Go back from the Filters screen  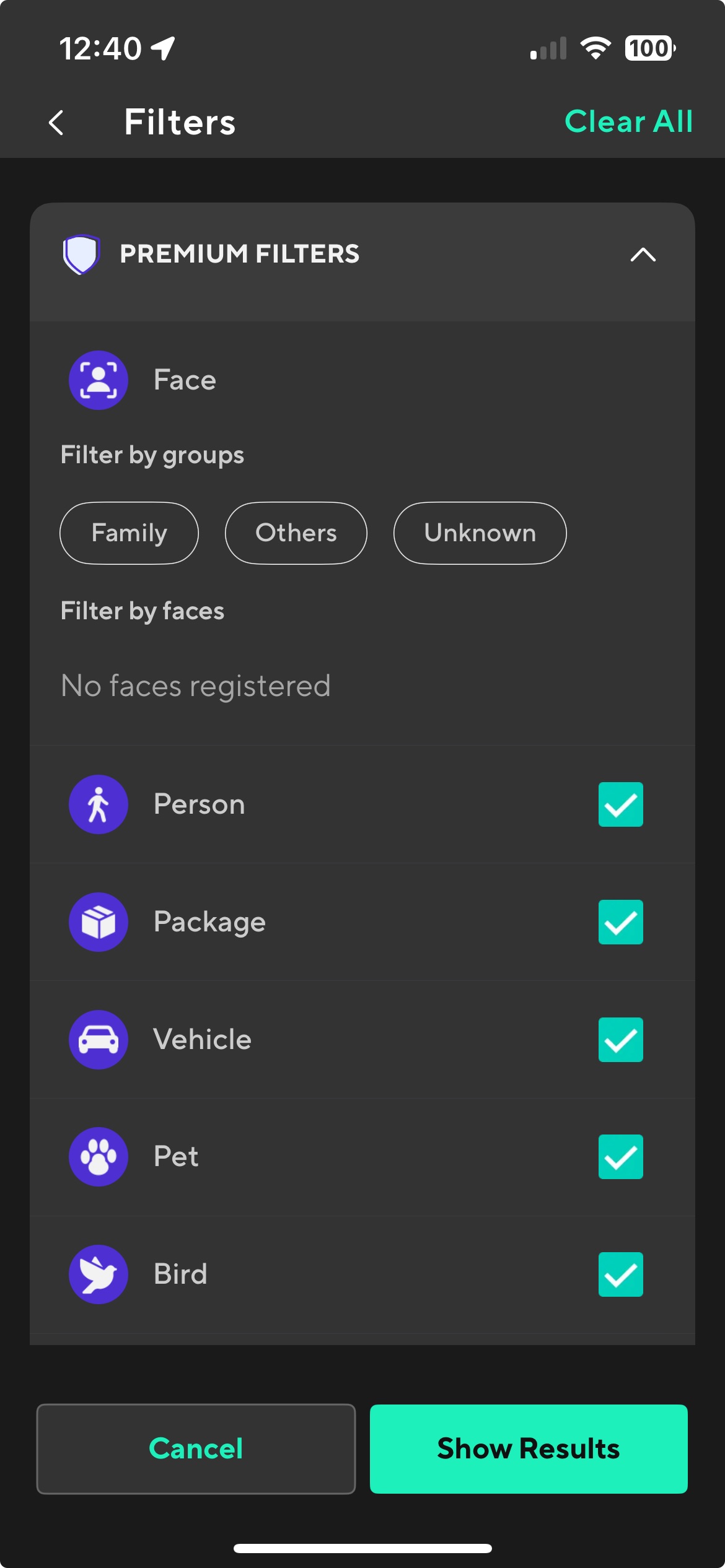pos(56,122)
